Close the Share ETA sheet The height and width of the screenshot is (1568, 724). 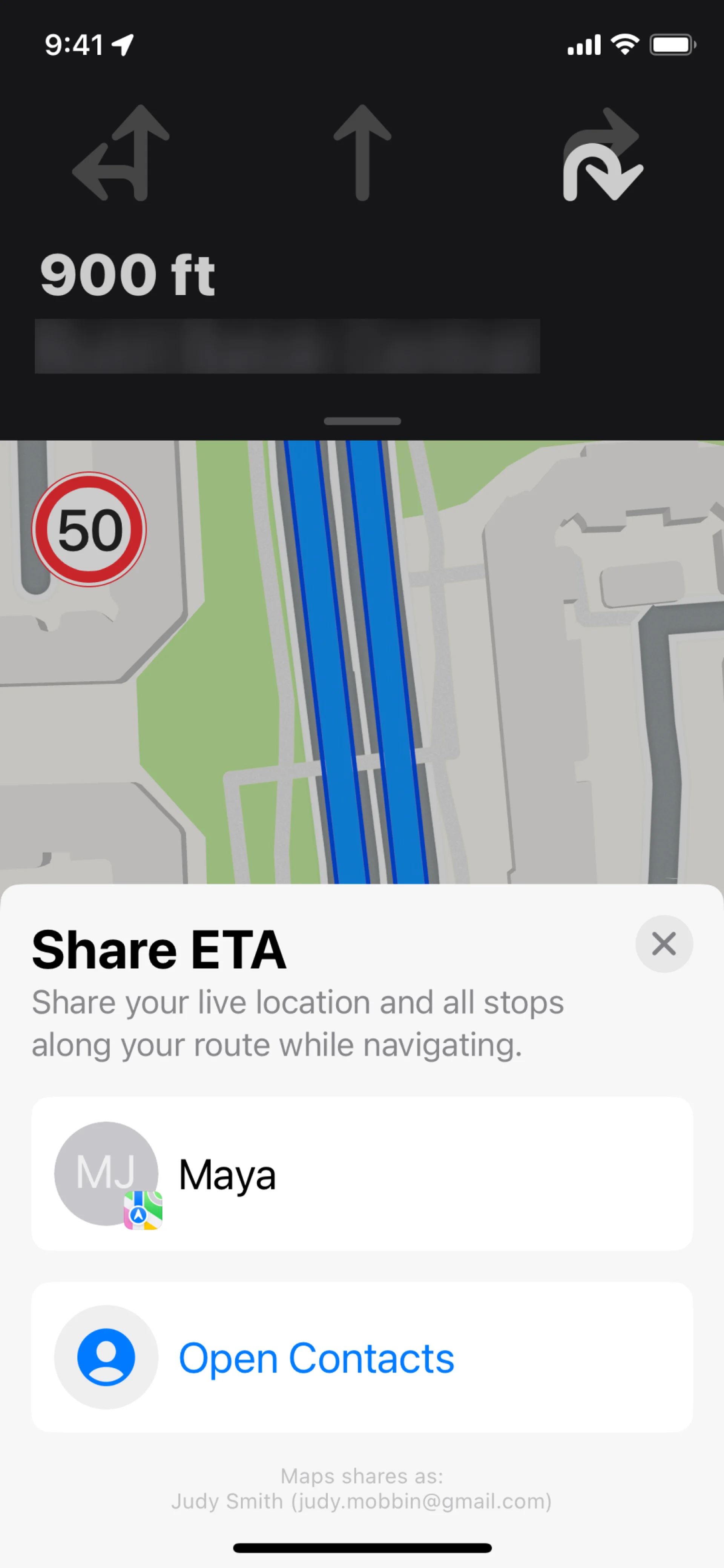664,943
